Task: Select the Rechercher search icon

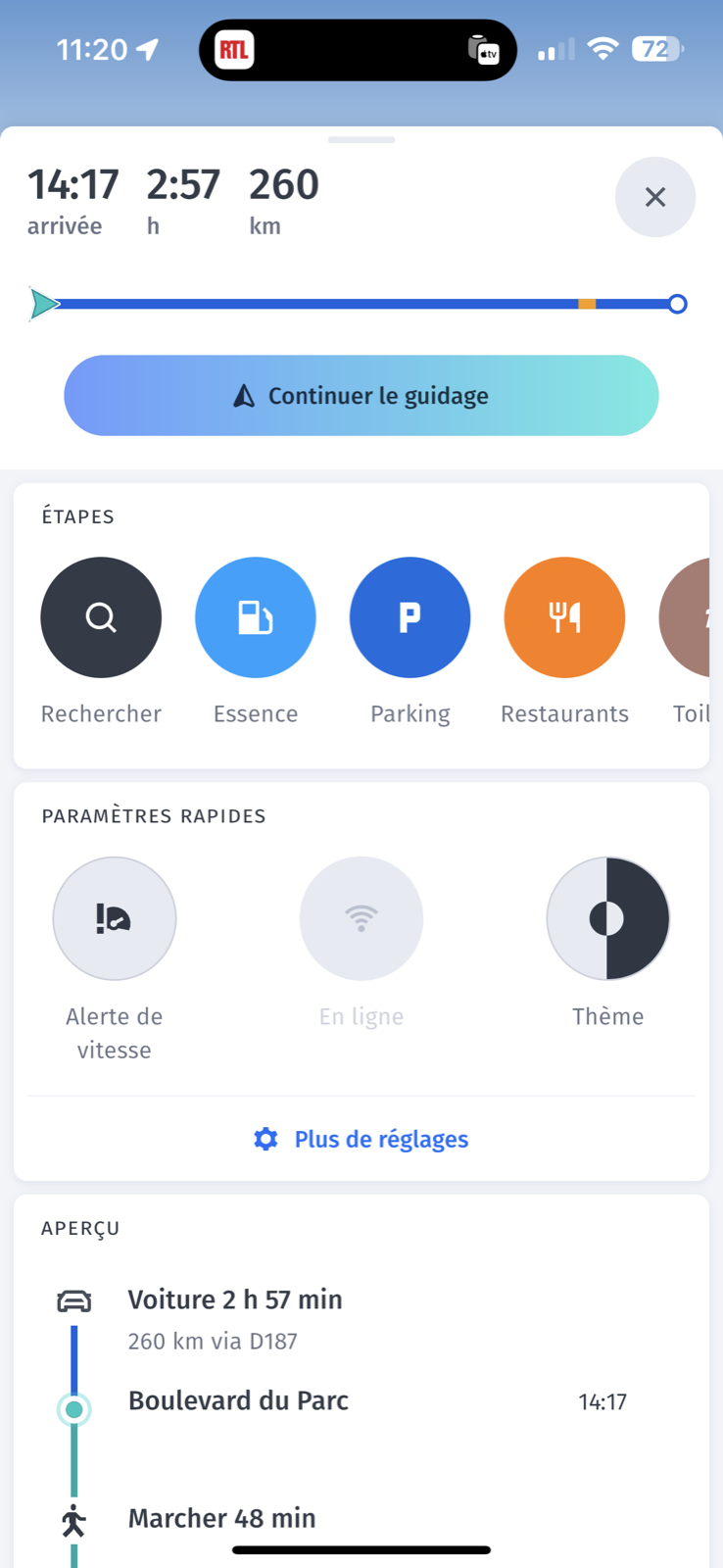Action: [x=101, y=617]
